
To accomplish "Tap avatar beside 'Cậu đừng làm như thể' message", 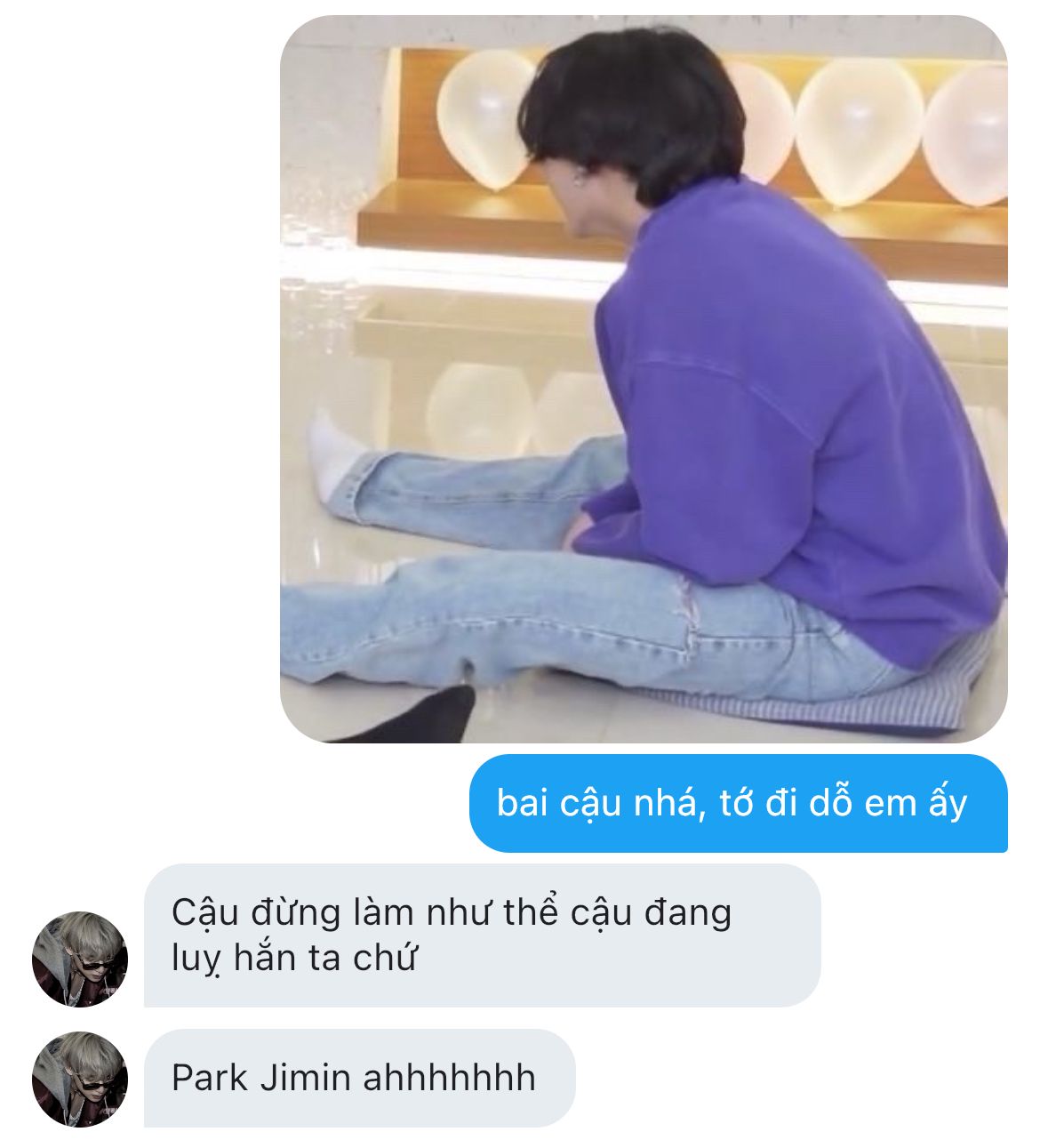I will (x=80, y=959).
